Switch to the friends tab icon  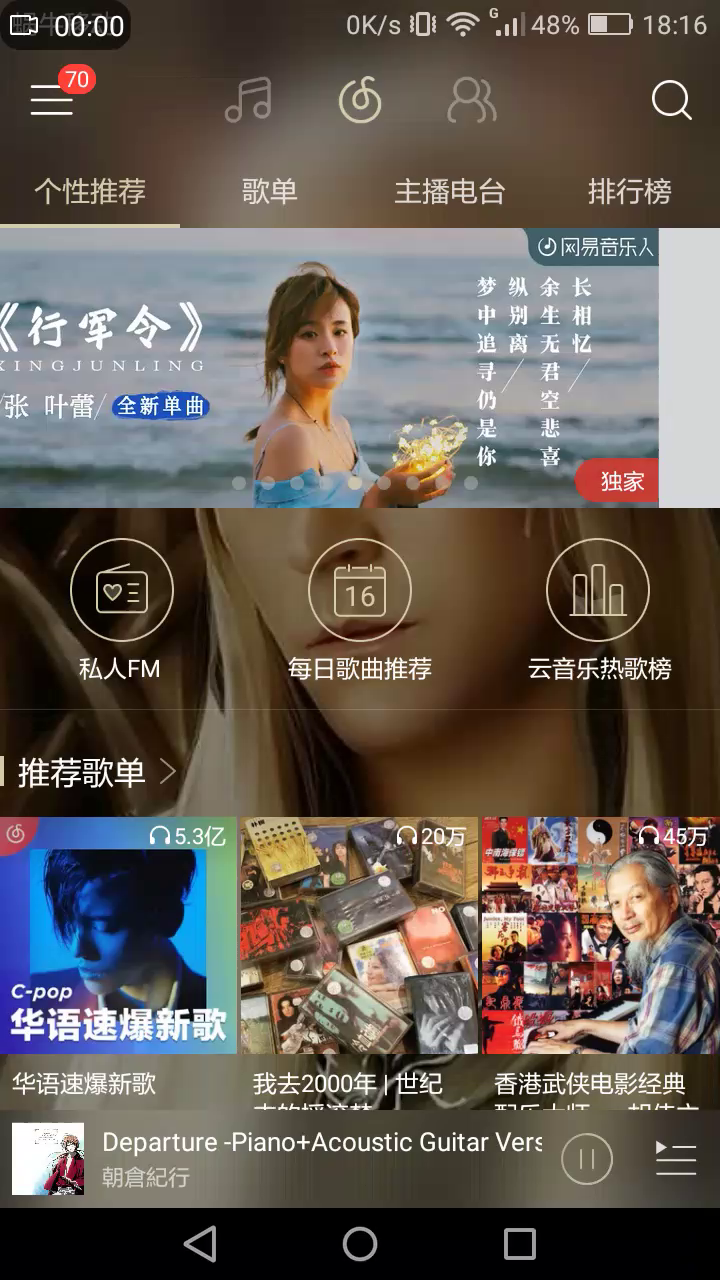[x=472, y=100]
